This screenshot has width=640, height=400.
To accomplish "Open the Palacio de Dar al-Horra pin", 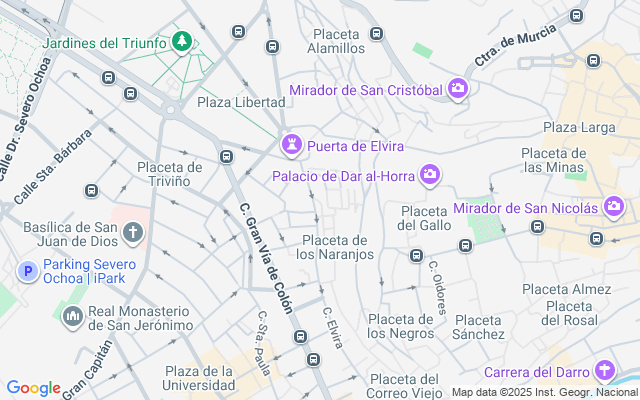I will coord(430,175).
